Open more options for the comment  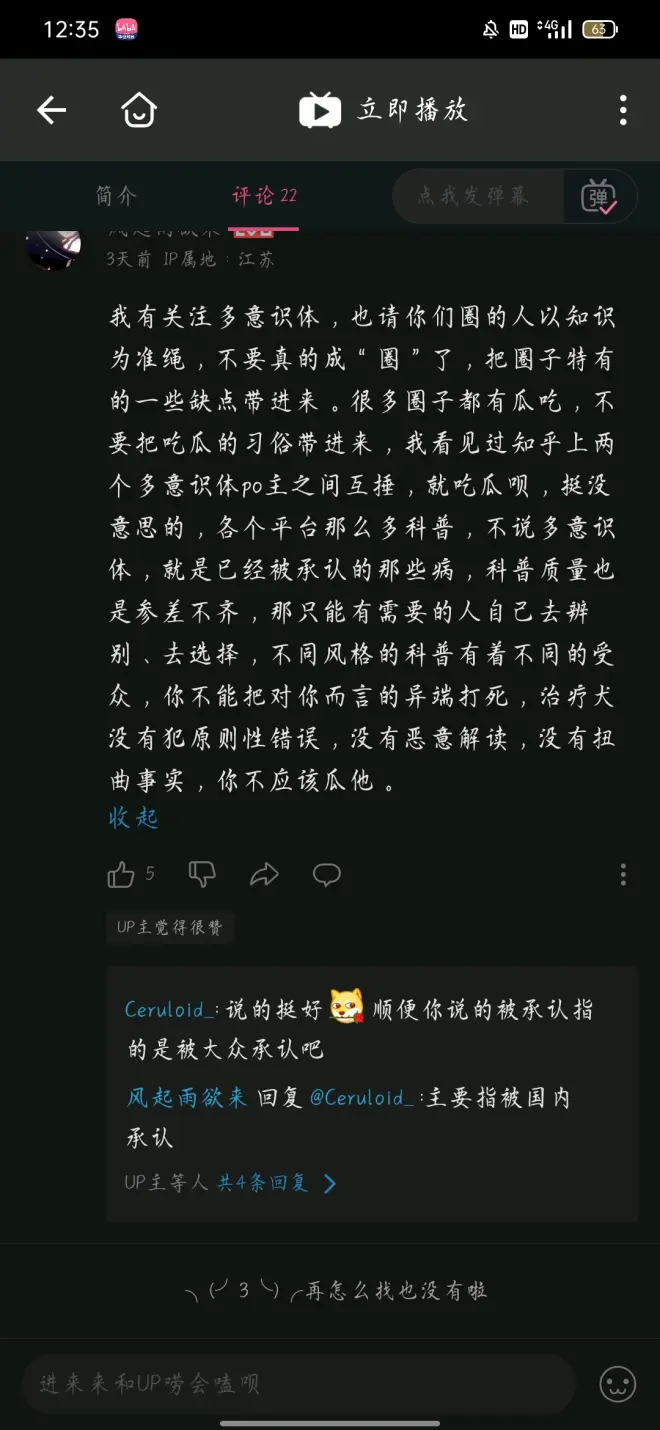coord(622,875)
